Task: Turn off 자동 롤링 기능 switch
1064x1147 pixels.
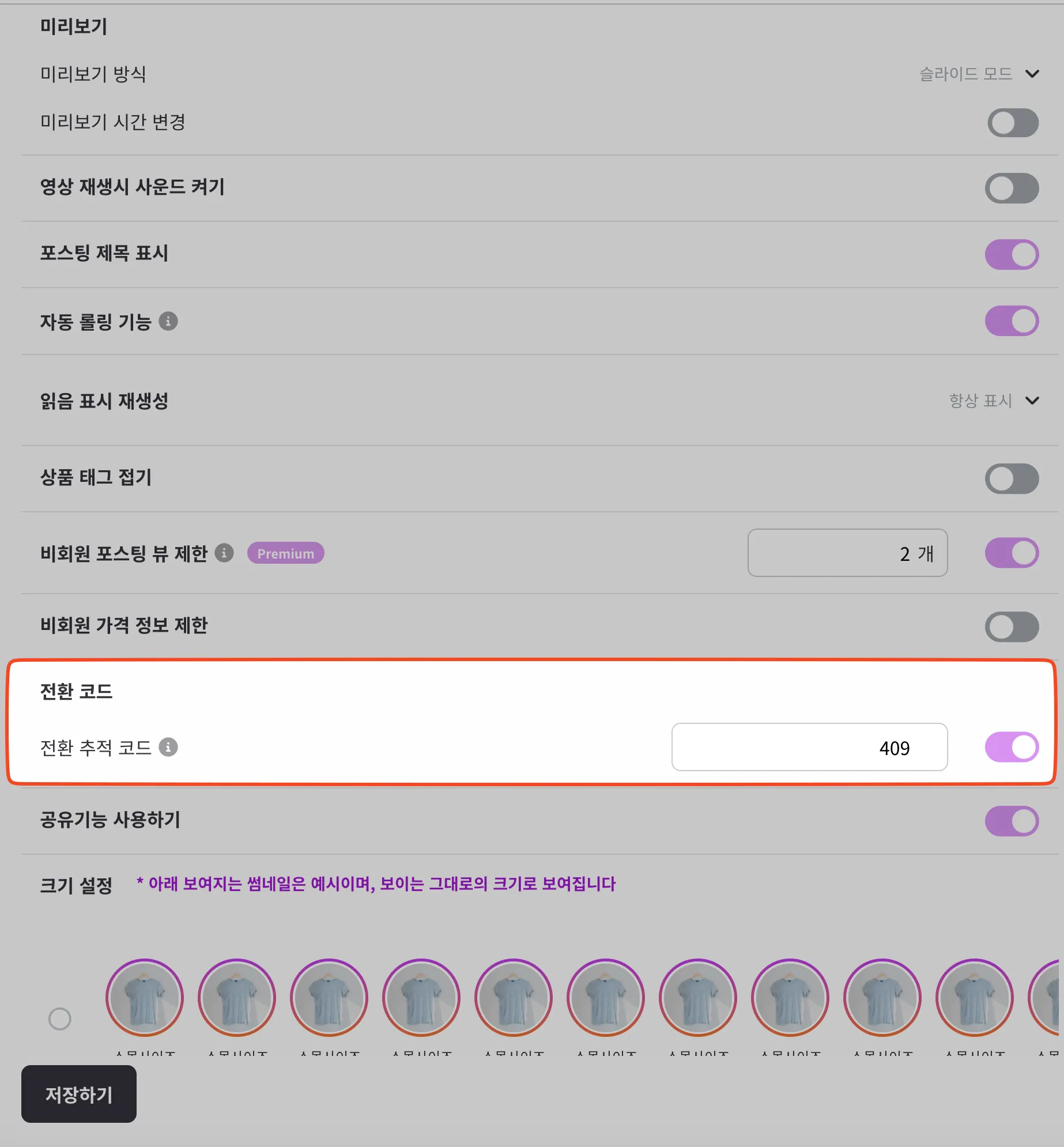Action: tap(1012, 321)
